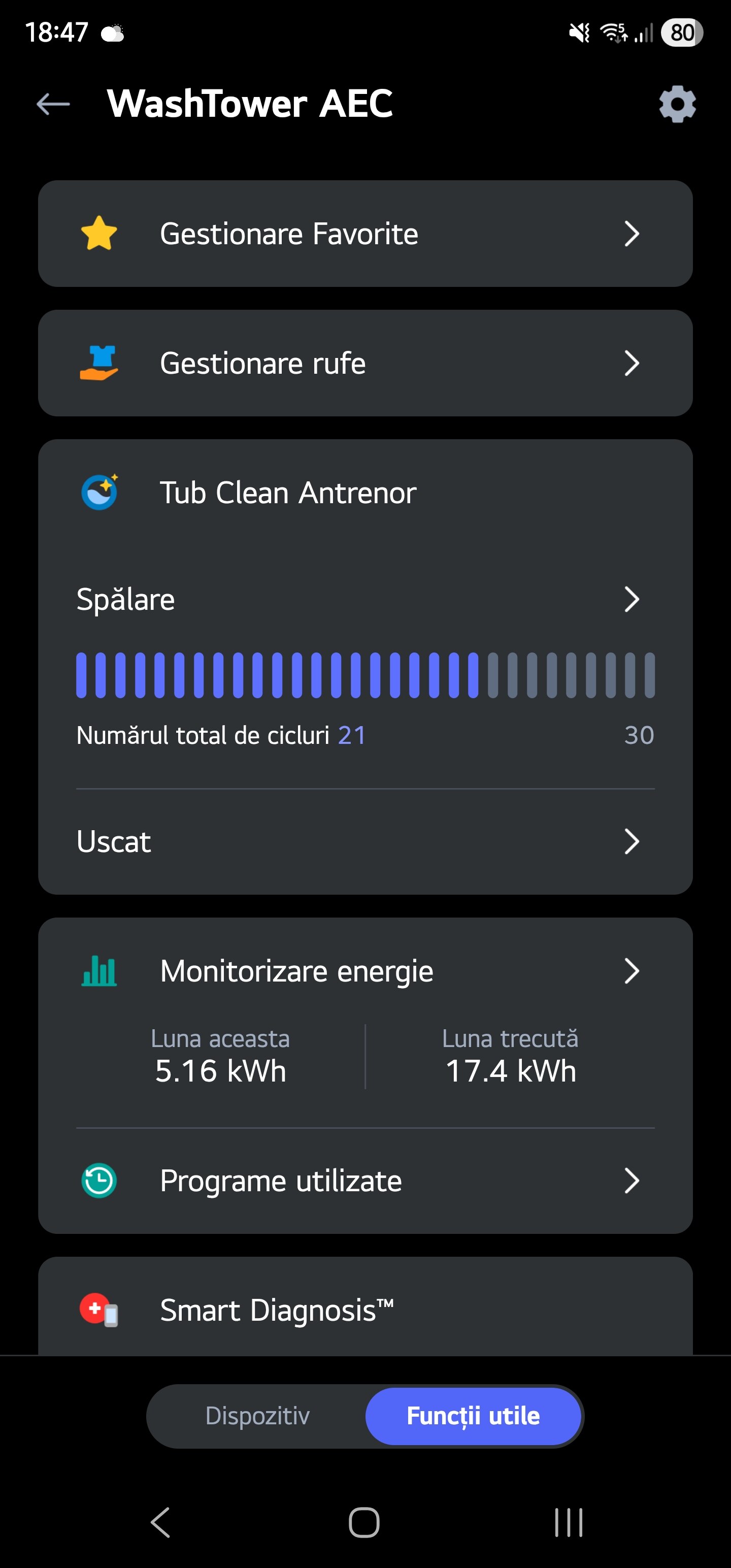Open recent apps from navigation bar

(x=569, y=1522)
